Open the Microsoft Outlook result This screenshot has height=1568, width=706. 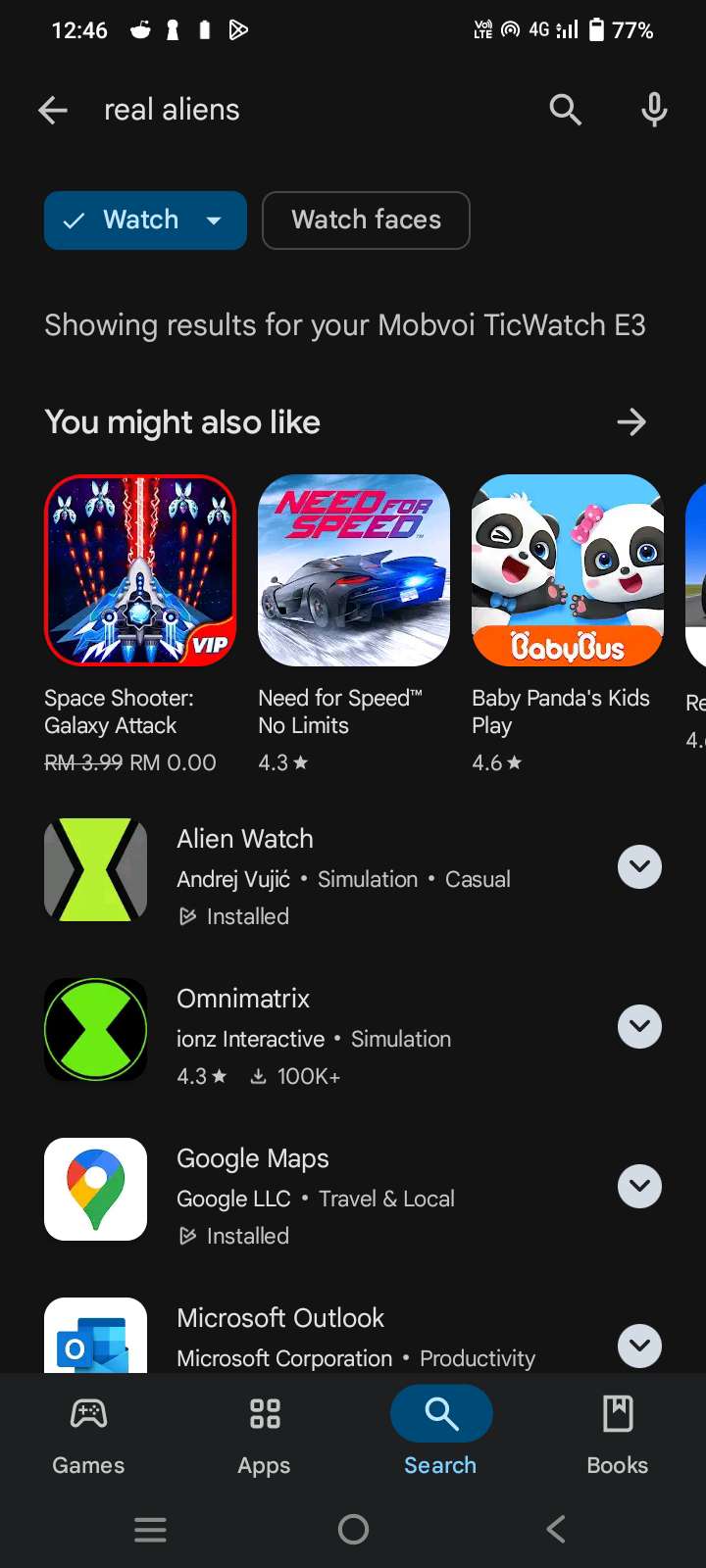tap(343, 1338)
